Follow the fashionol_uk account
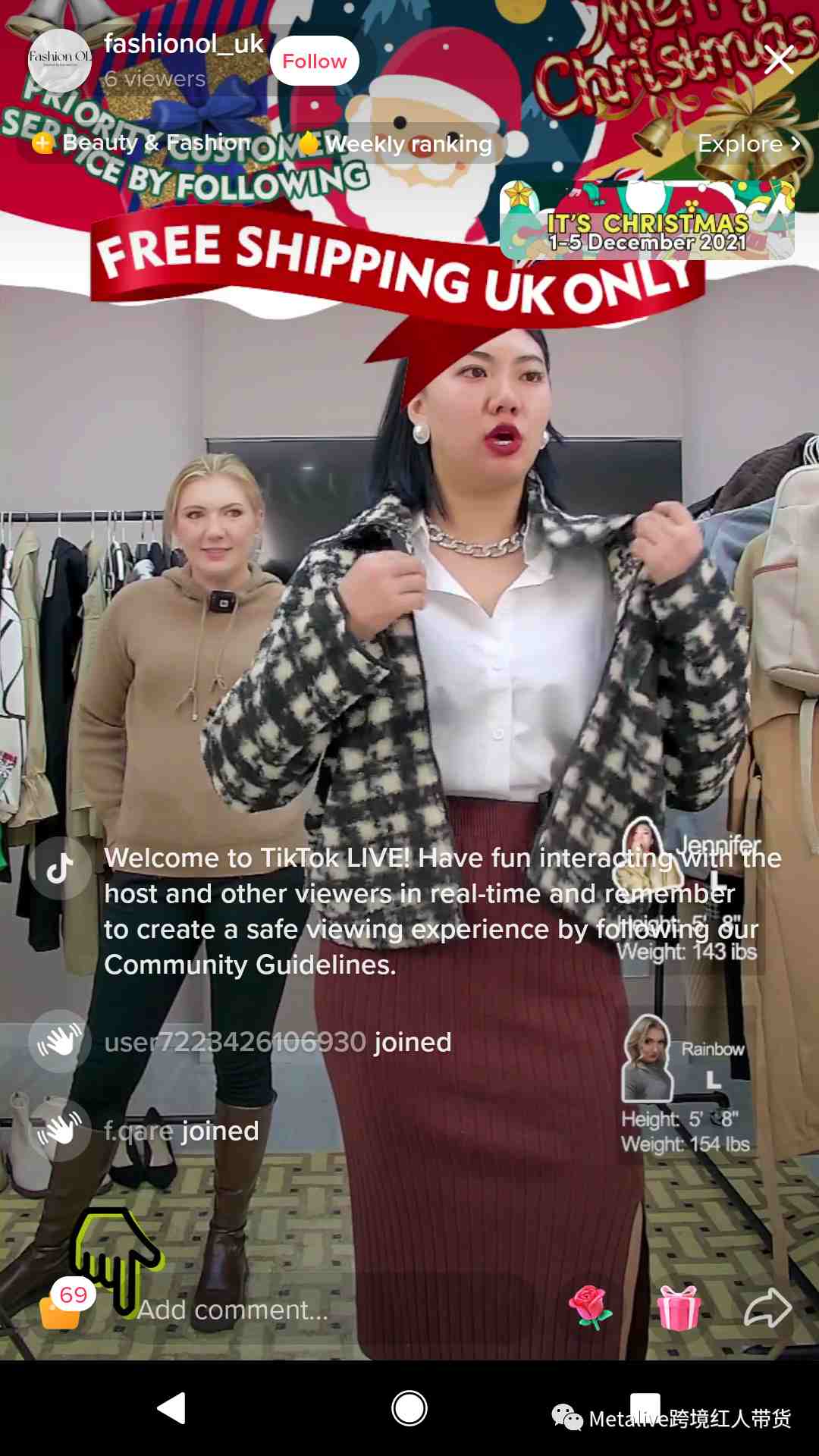819x1456 pixels. pyautogui.click(x=314, y=61)
